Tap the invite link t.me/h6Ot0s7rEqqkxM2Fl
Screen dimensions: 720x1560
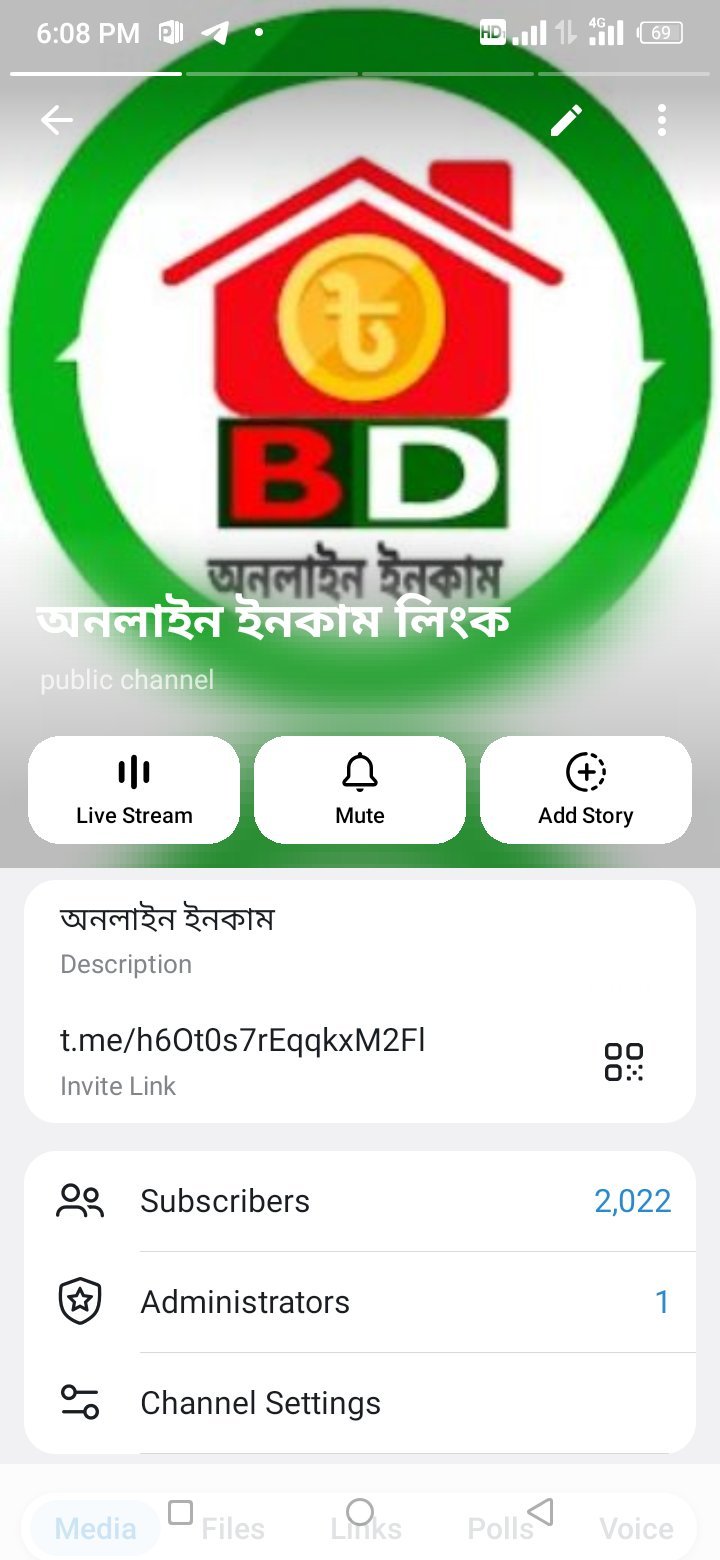click(x=243, y=1041)
